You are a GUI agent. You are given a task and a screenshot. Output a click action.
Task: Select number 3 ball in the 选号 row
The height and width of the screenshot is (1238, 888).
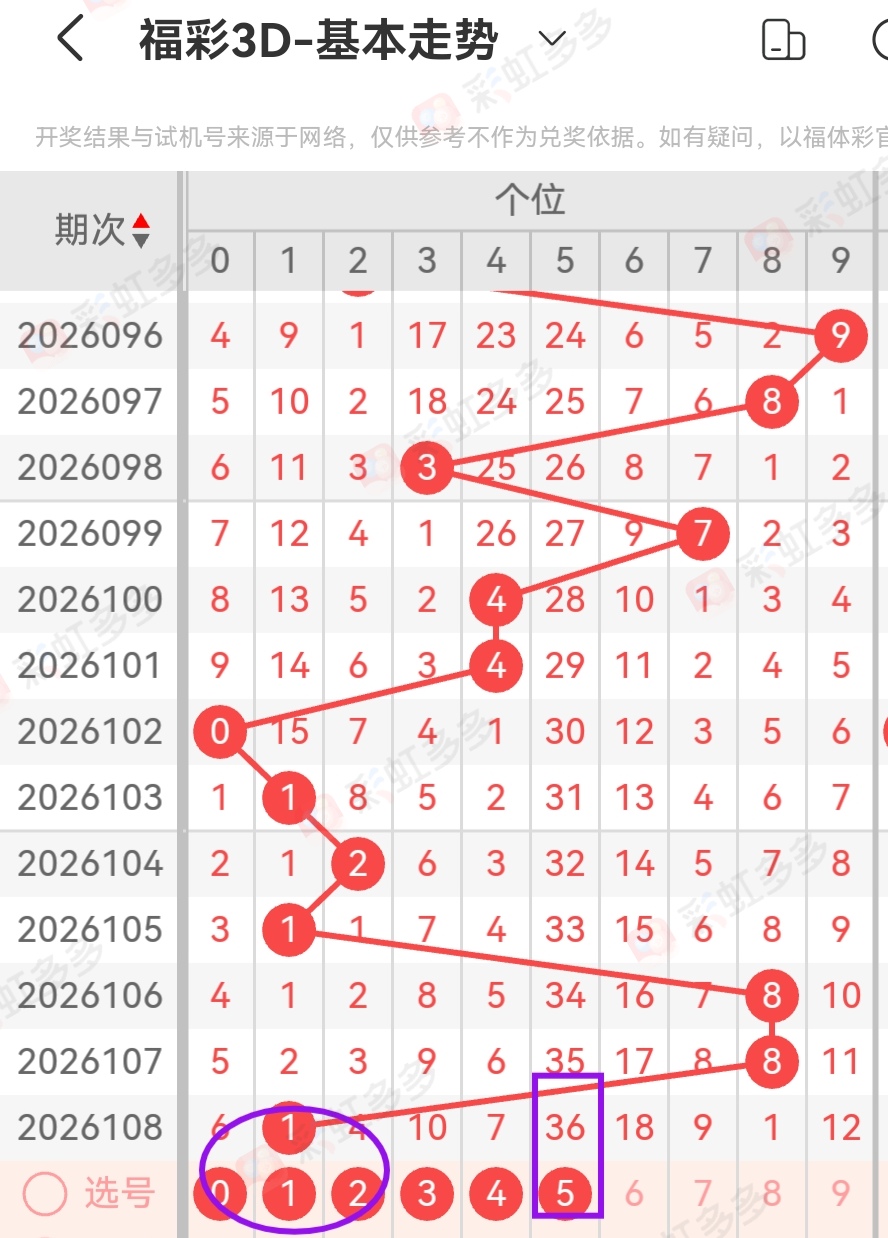click(426, 1192)
